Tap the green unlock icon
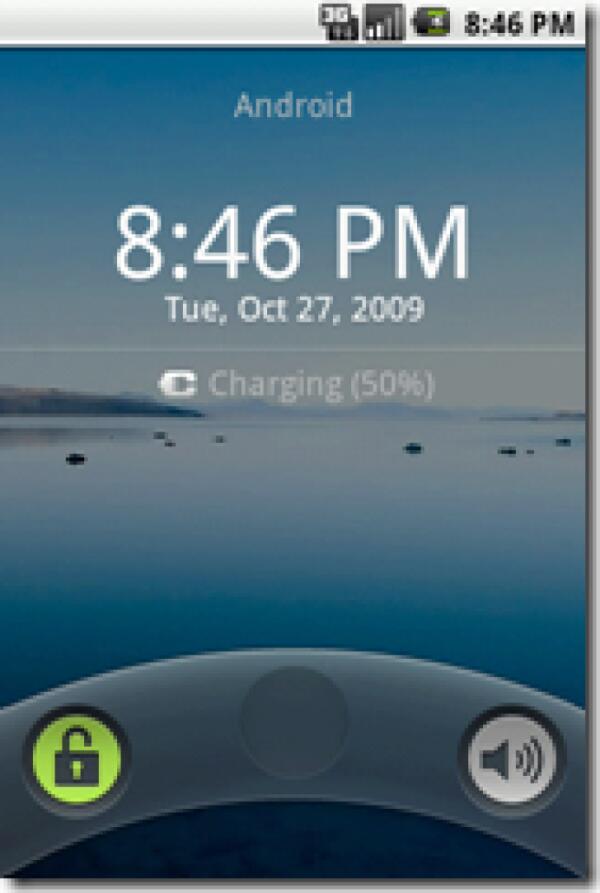The height and width of the screenshot is (893, 600). tap(76, 759)
